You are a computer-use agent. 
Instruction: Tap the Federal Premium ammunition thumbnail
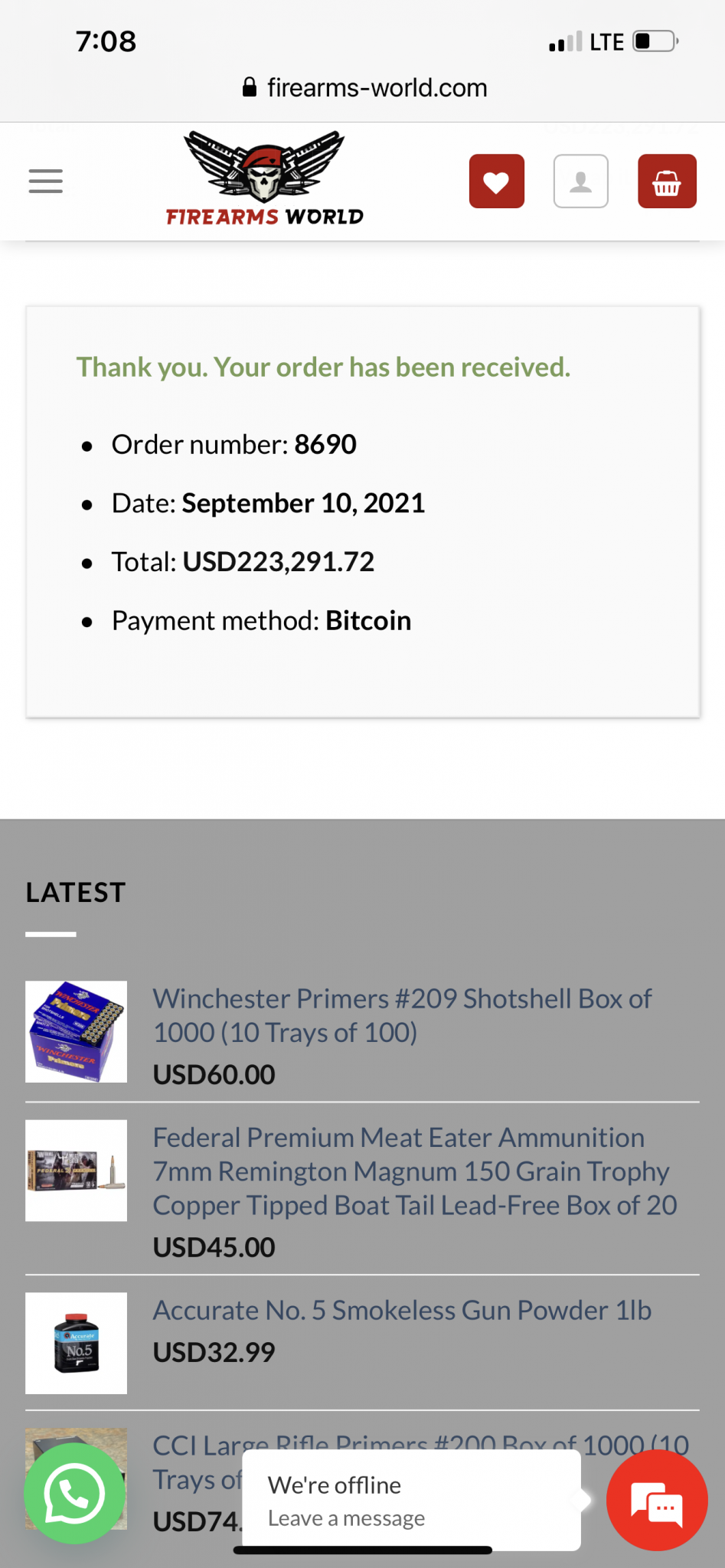(x=76, y=1170)
